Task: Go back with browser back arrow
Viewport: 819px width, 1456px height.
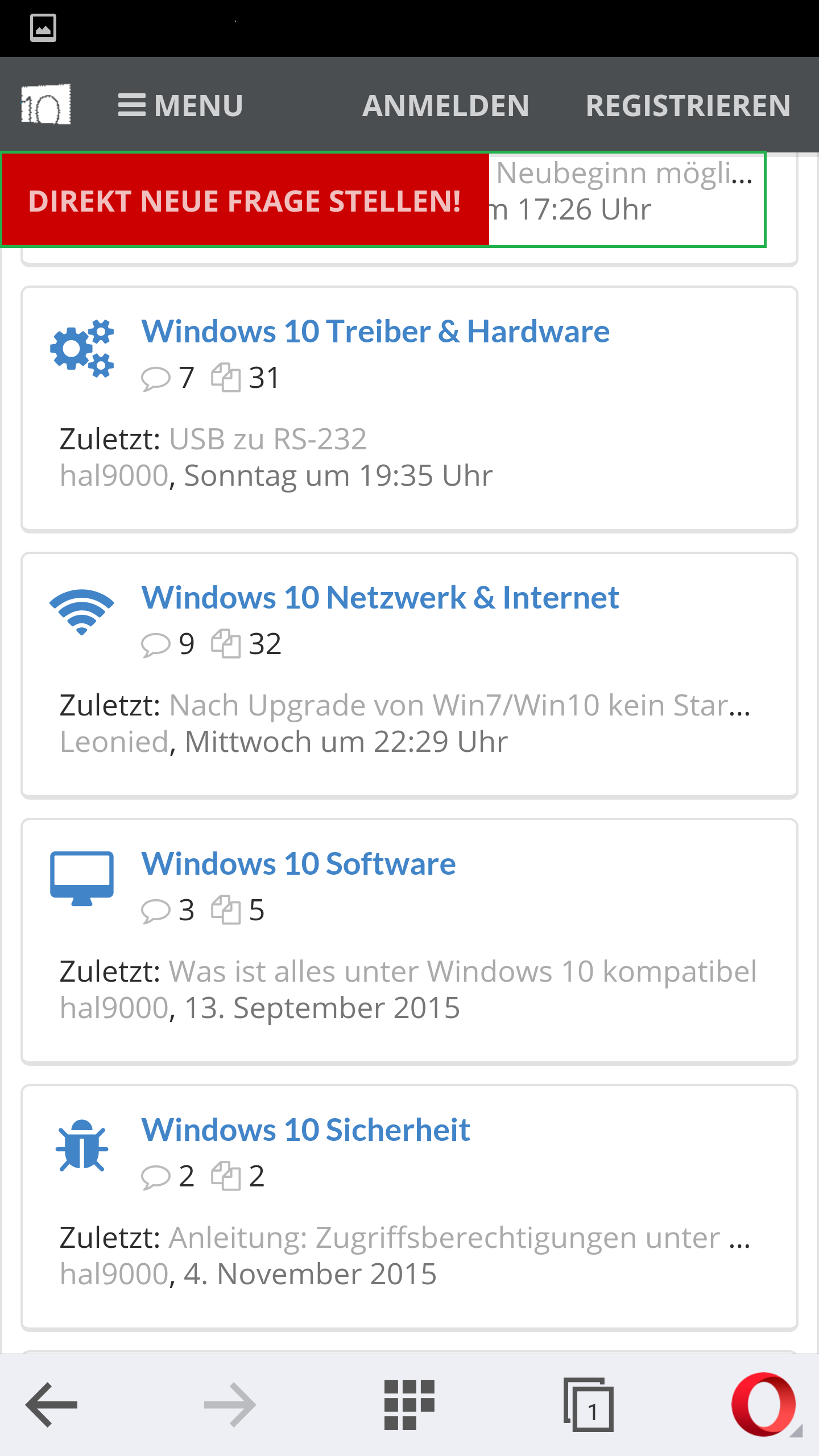Action: coord(51,1405)
